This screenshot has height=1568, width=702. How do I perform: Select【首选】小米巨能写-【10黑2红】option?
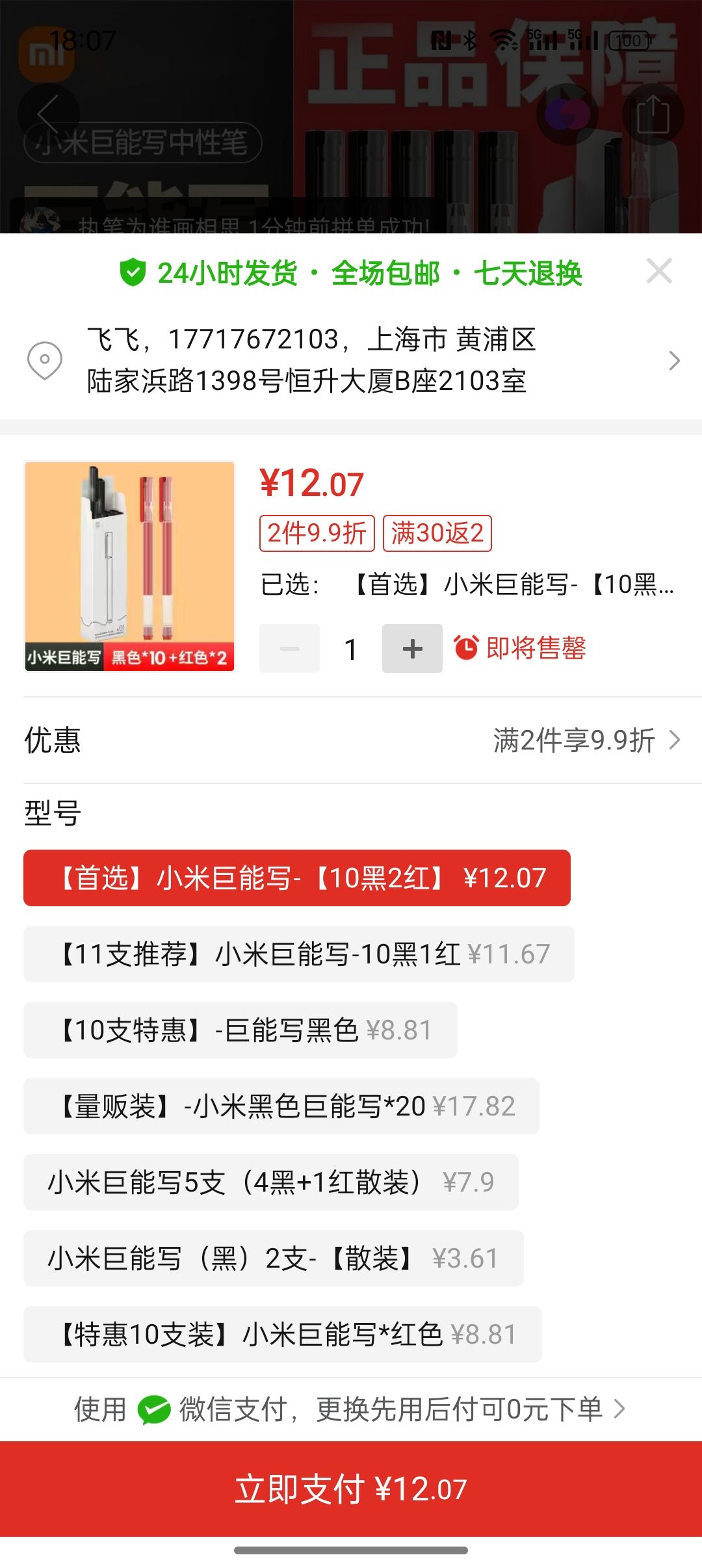[297, 878]
